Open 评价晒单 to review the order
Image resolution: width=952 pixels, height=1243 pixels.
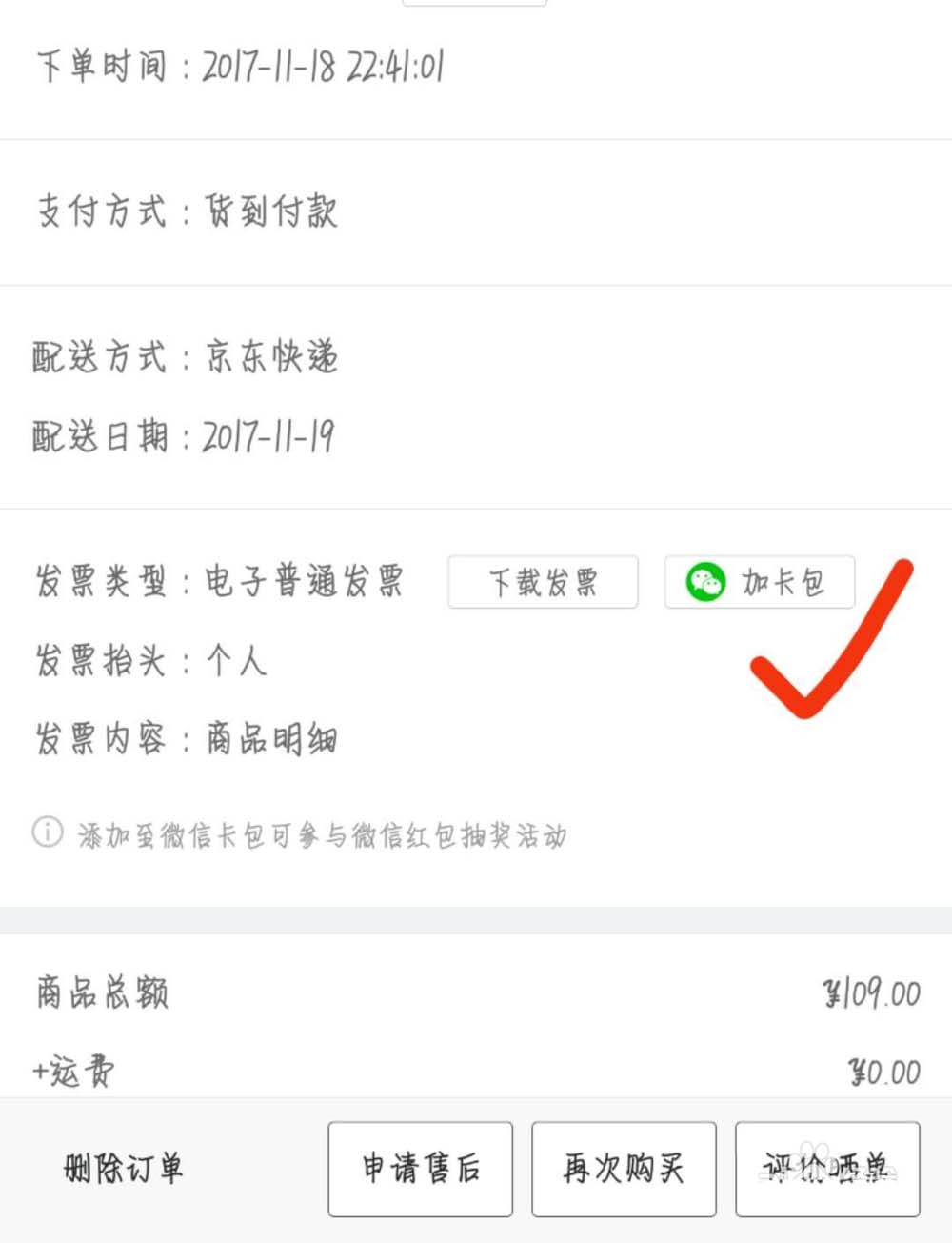coord(827,1169)
